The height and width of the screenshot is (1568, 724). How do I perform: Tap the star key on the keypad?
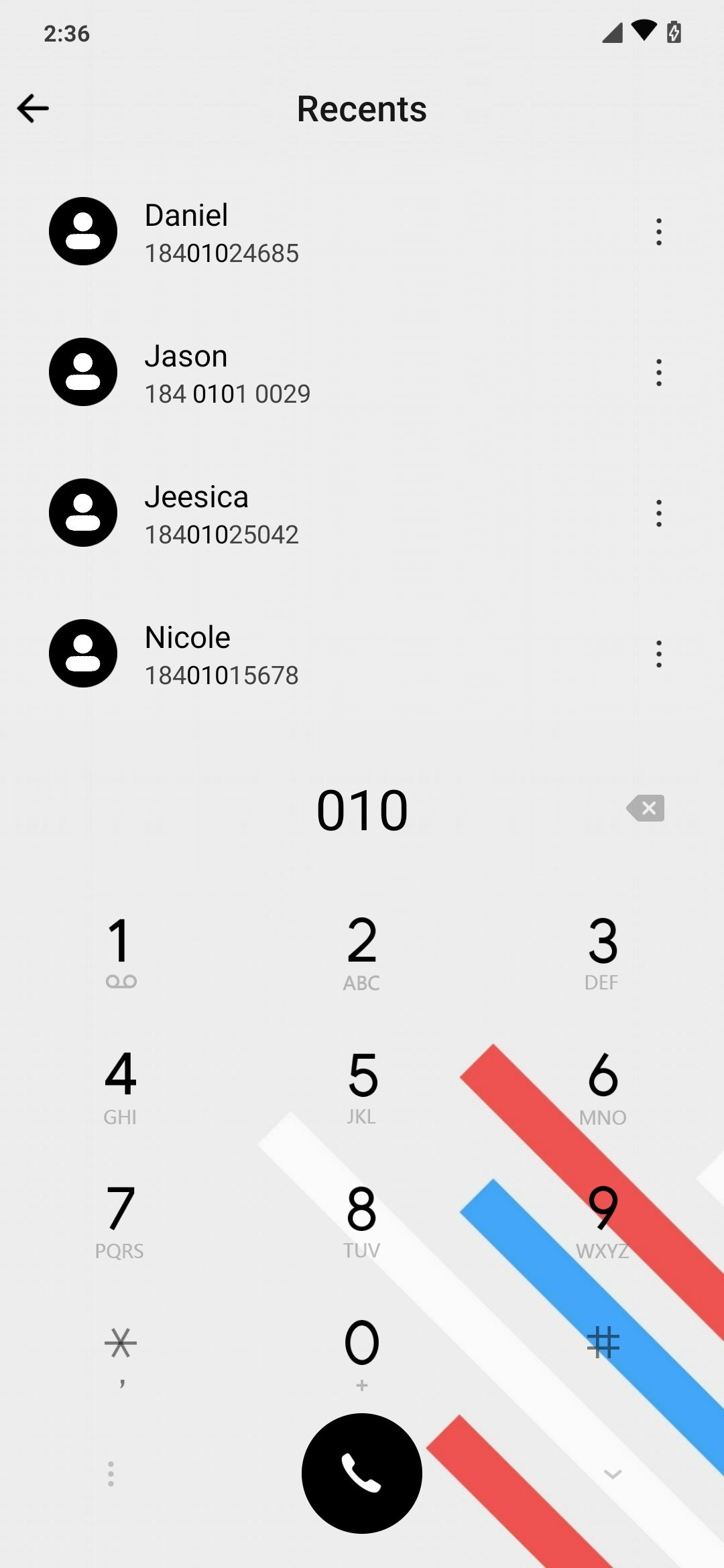121,1354
